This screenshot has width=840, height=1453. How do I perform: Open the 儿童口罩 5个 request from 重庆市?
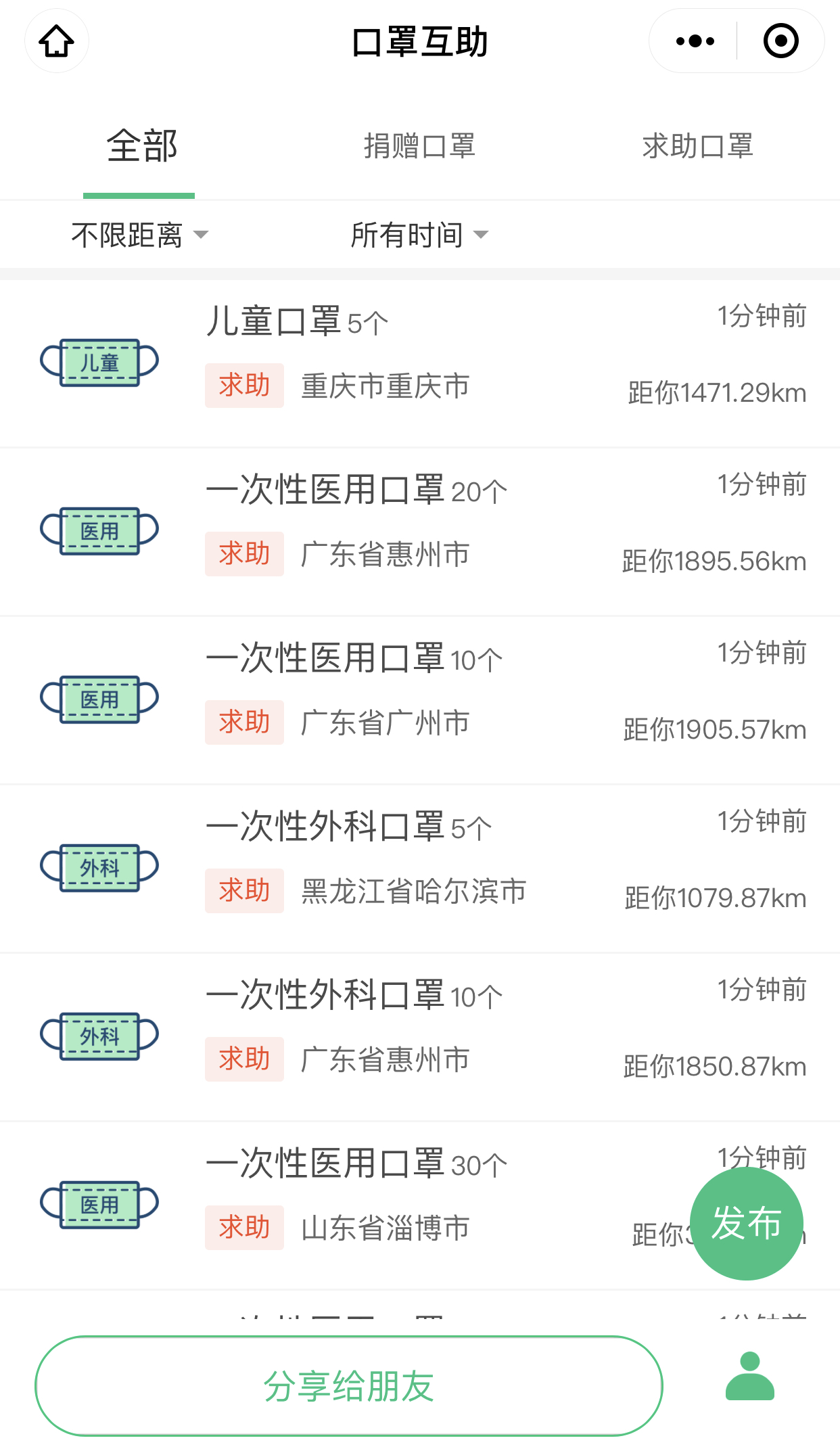coord(420,363)
